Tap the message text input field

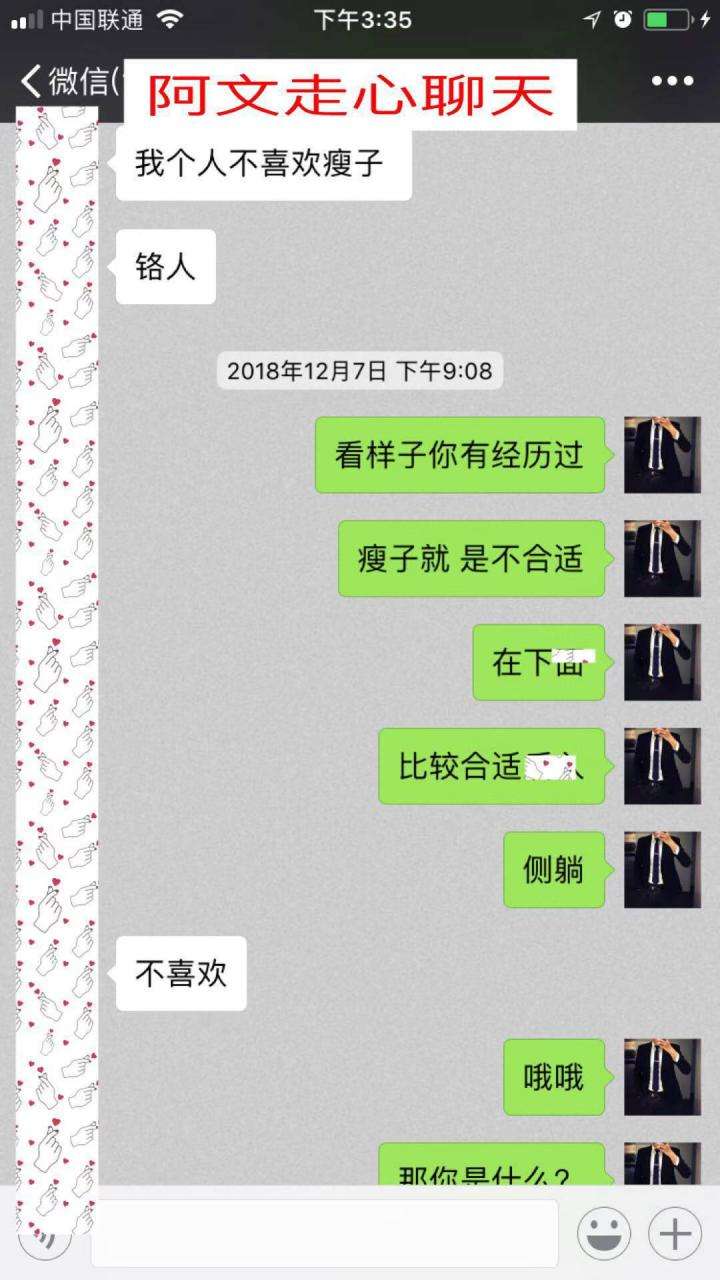point(324,1234)
